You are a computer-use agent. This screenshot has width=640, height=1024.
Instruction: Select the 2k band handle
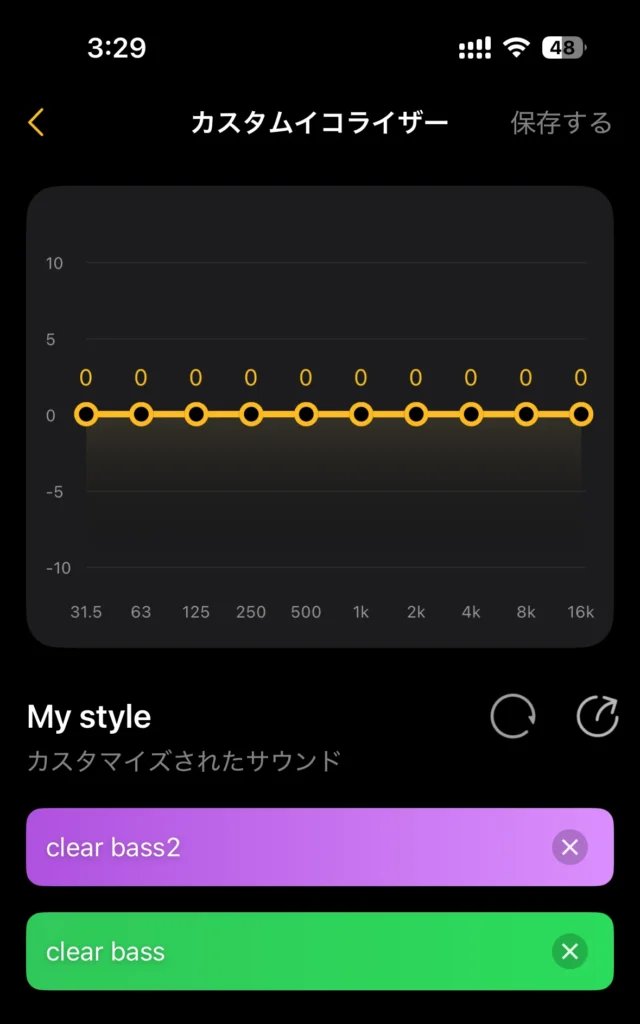(x=416, y=415)
